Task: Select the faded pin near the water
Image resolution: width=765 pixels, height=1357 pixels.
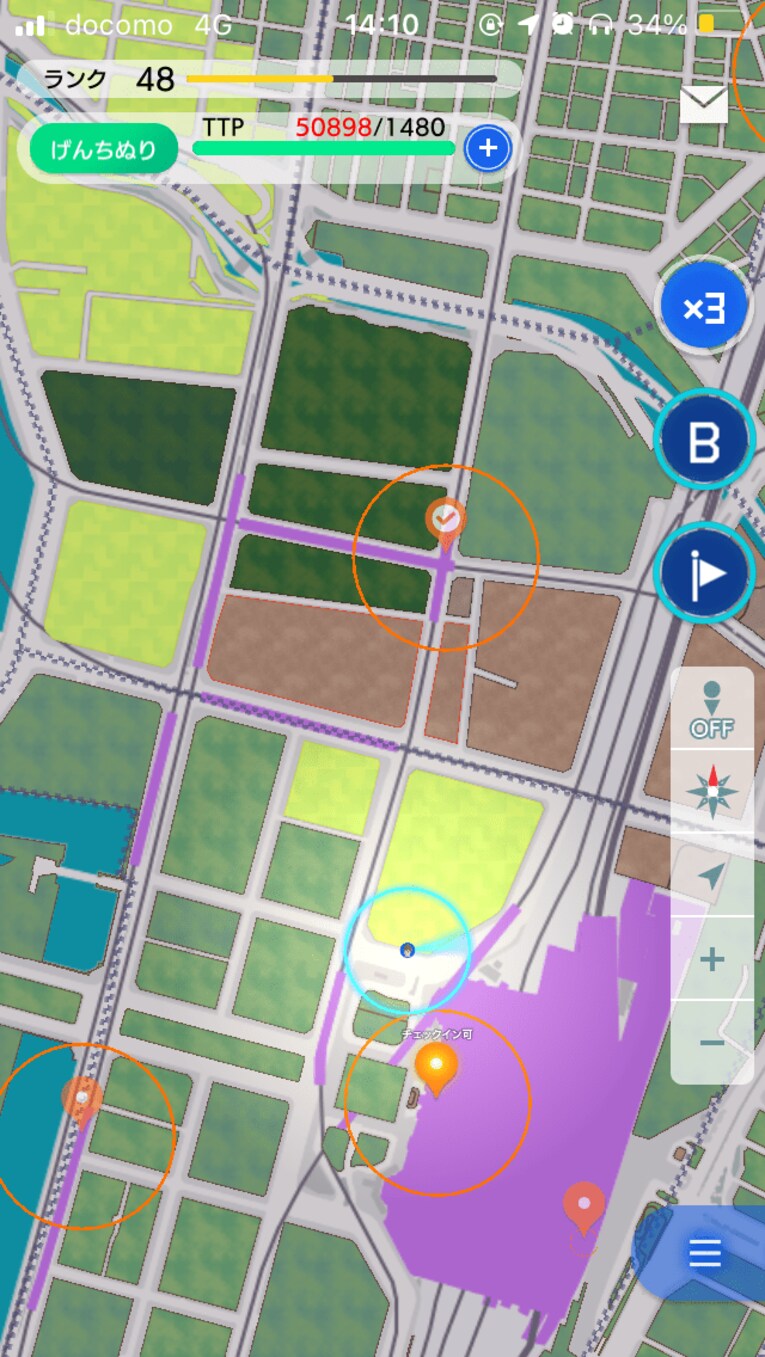Action: tap(82, 1097)
